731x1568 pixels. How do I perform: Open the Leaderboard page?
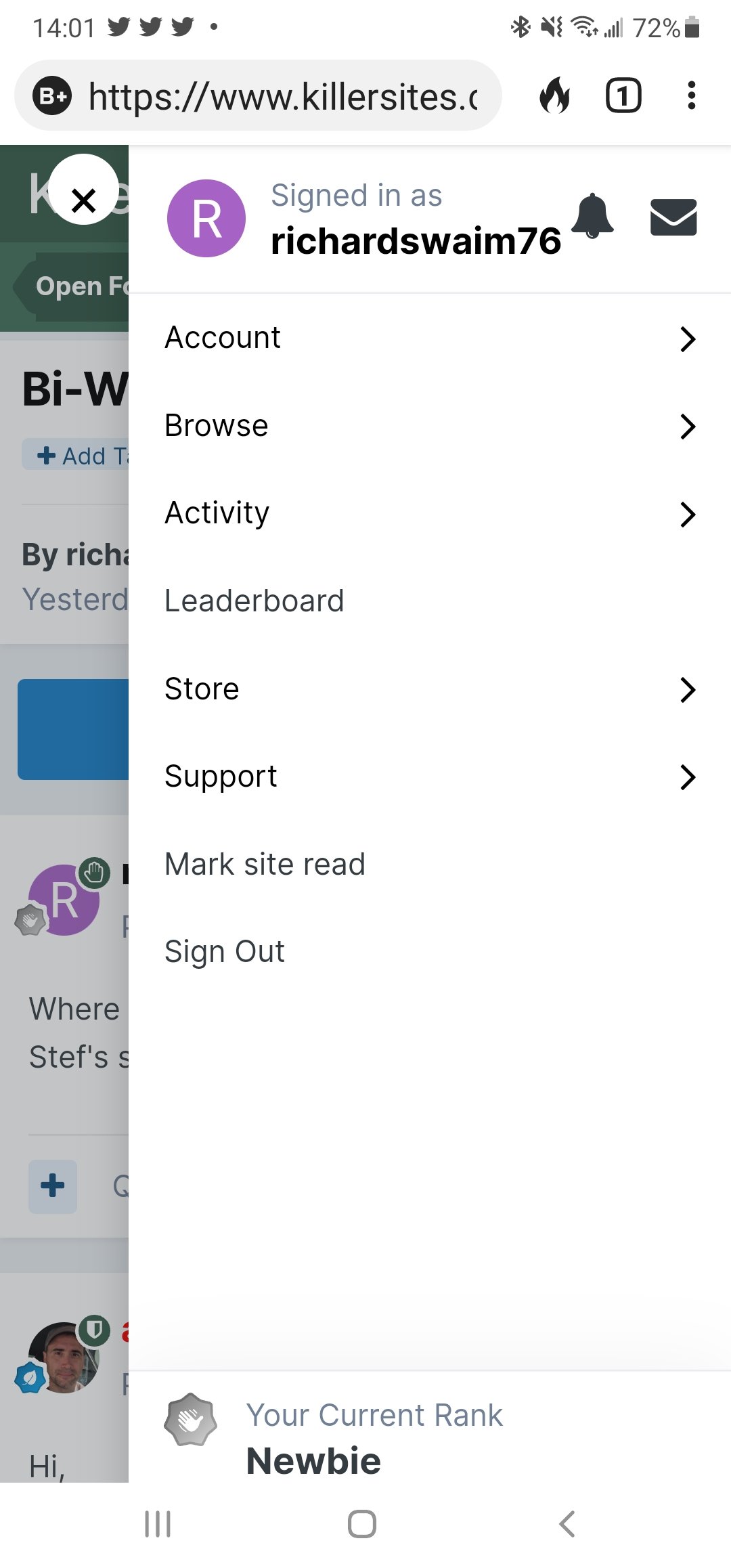coord(430,601)
